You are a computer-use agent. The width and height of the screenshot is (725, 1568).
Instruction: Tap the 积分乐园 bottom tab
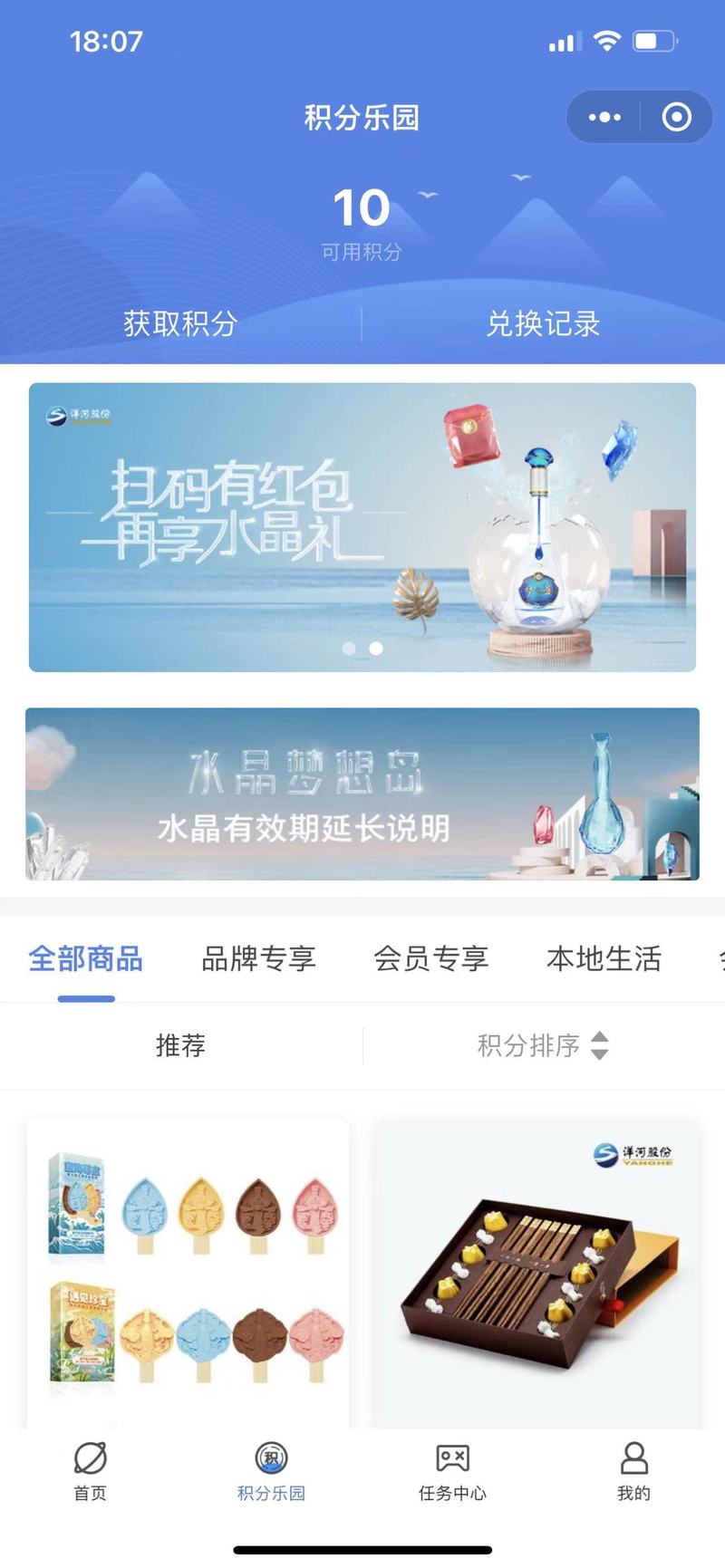click(x=271, y=1472)
